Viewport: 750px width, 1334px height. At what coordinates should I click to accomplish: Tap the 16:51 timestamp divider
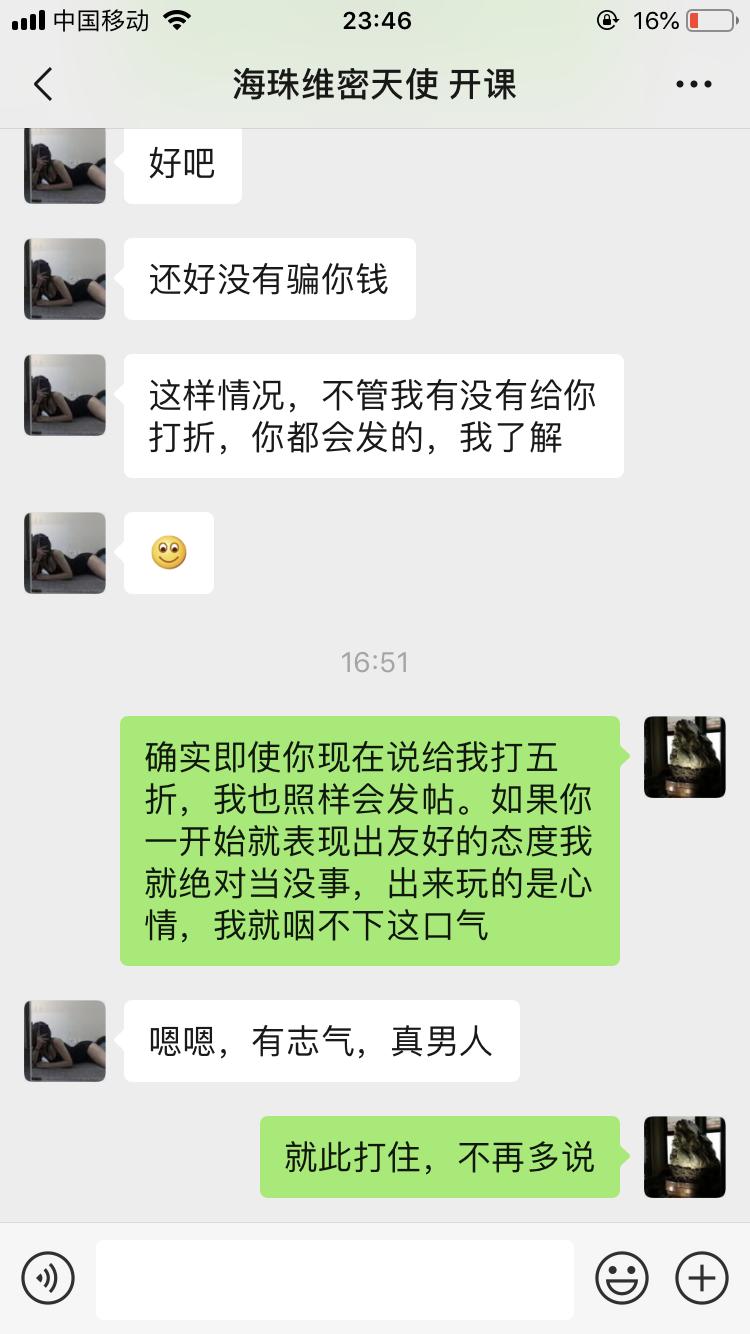[375, 661]
